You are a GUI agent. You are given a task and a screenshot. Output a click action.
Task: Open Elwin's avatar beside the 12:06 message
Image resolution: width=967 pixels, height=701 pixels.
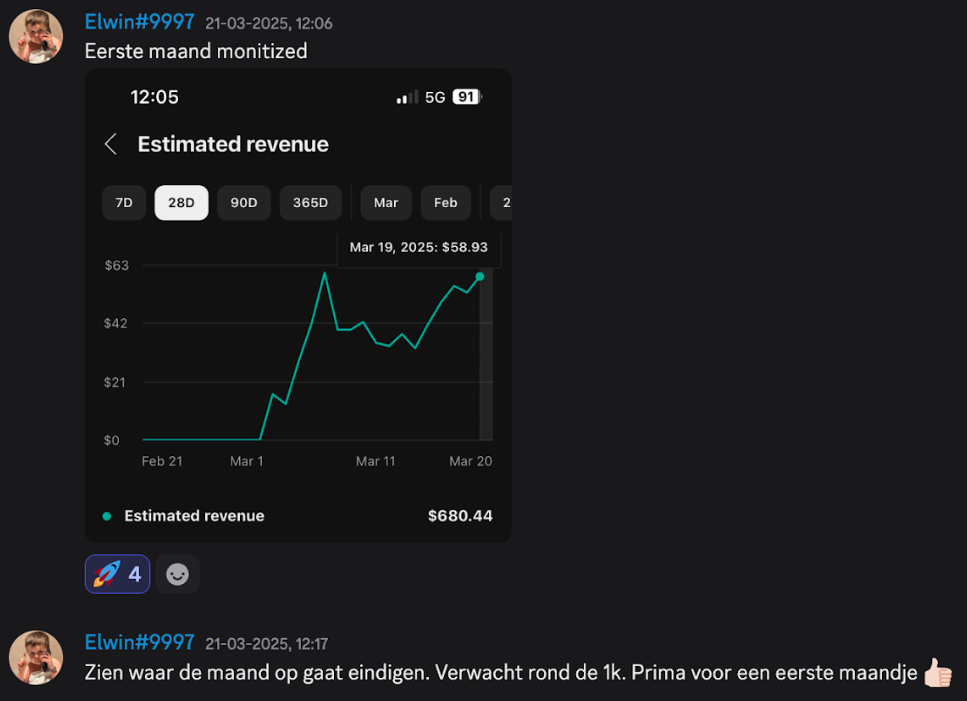coord(36,37)
